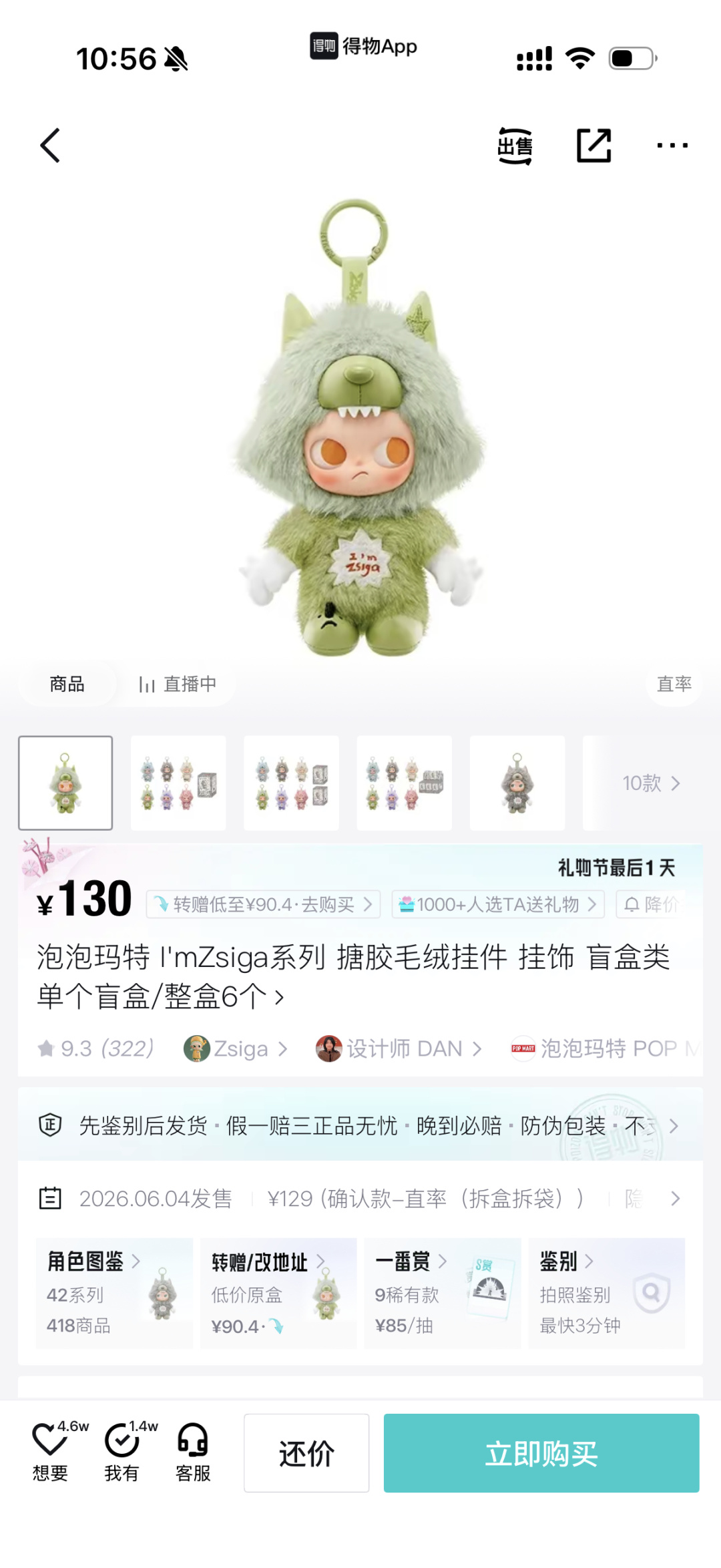Tap 转赠低至¥90.4·去购买 chip
The height and width of the screenshot is (1568, 721).
click(x=264, y=904)
